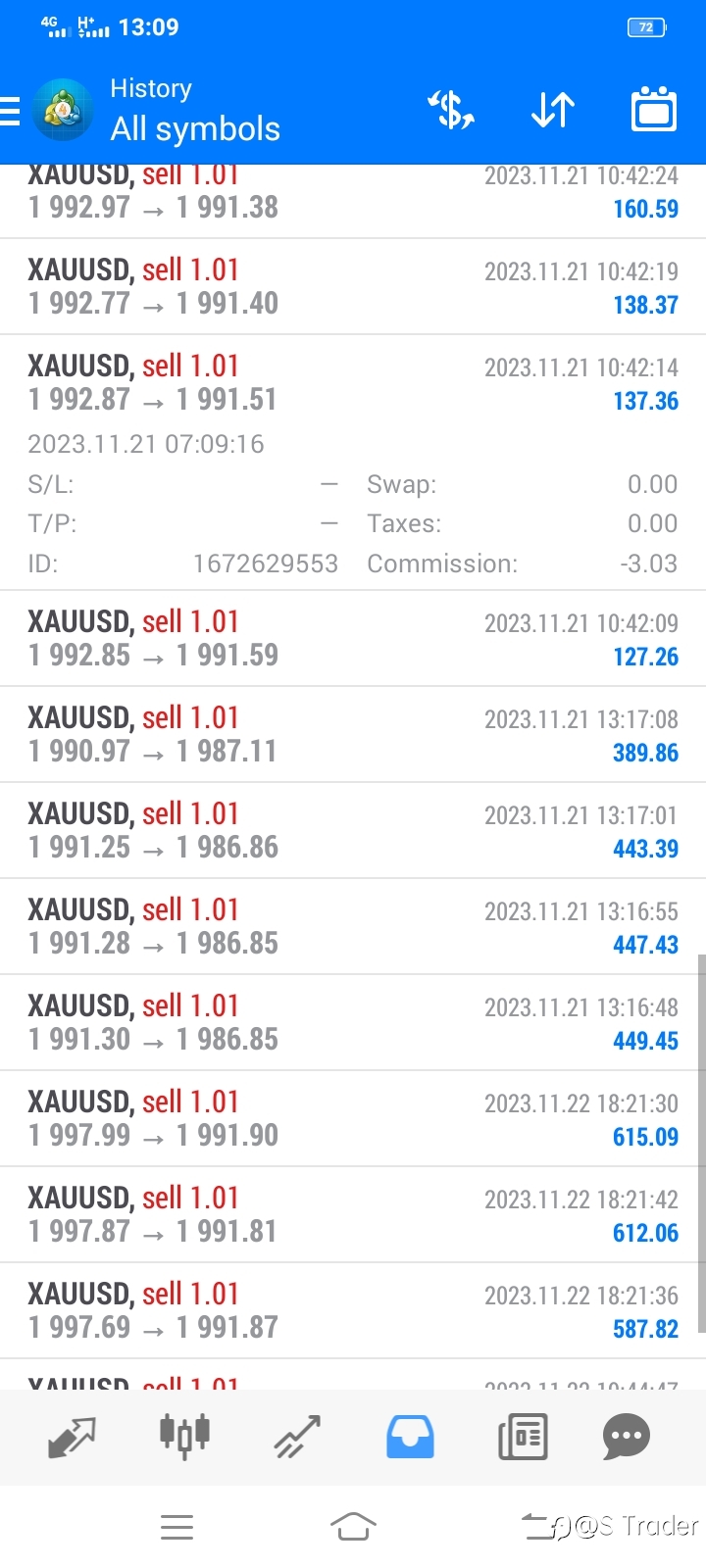The width and height of the screenshot is (706, 1568).
Task: Expand the trade with profit 615.09
Action: click(x=353, y=1118)
